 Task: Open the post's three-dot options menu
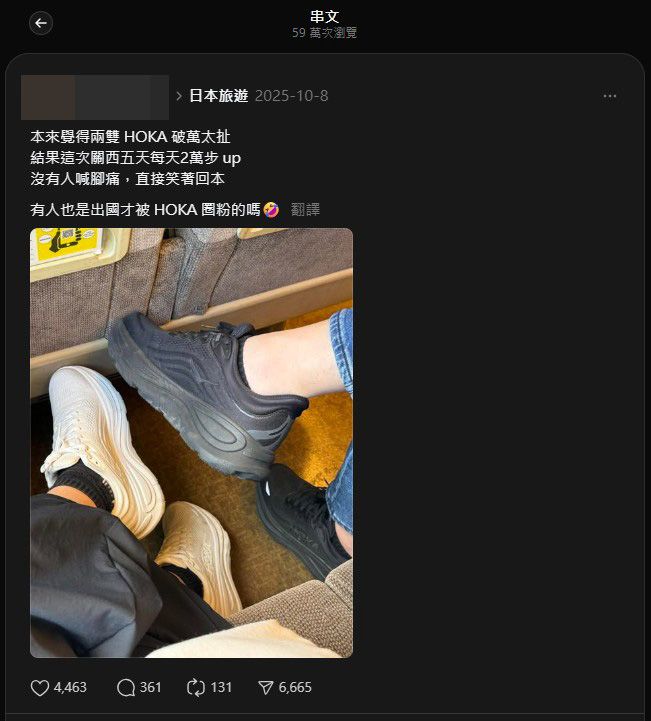point(609,96)
